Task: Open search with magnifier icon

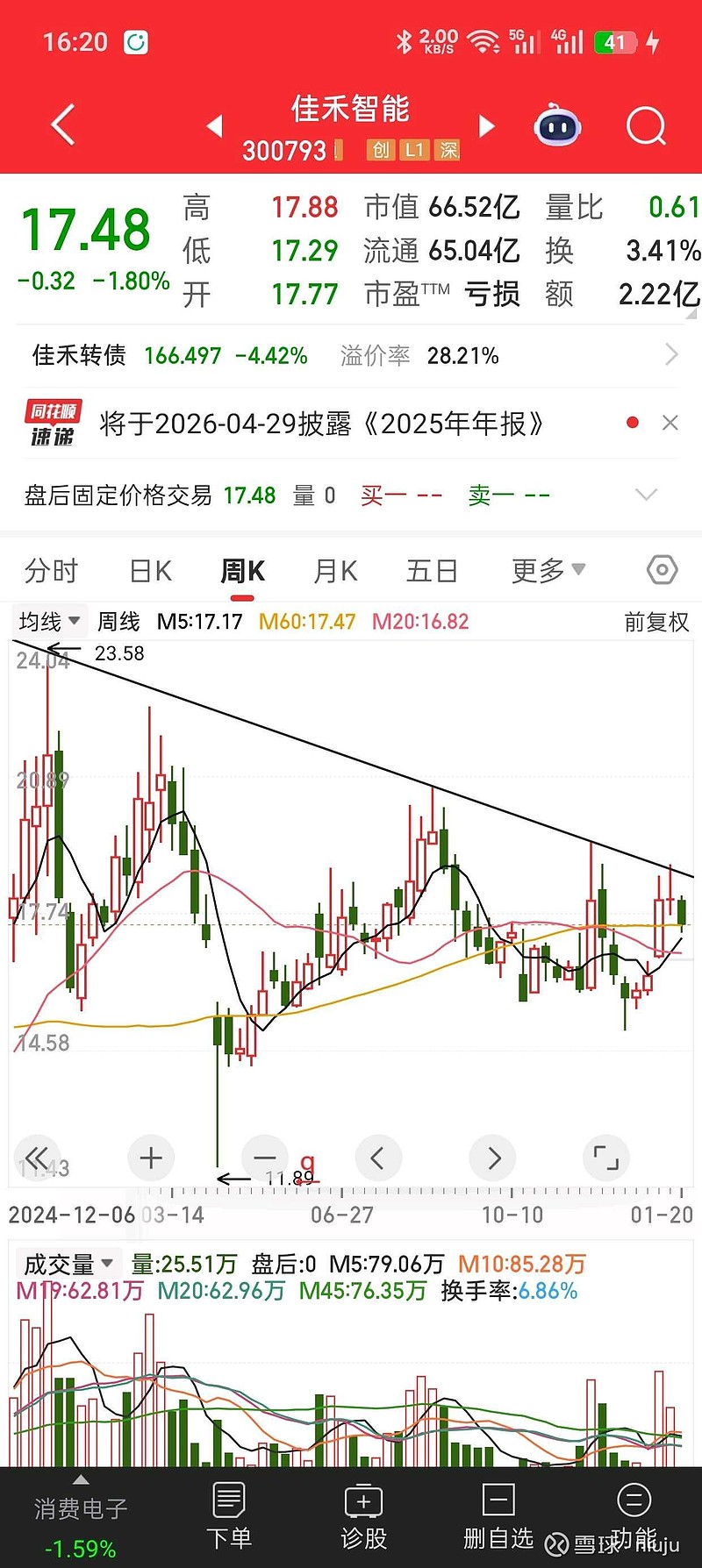Action: pyautogui.click(x=645, y=125)
